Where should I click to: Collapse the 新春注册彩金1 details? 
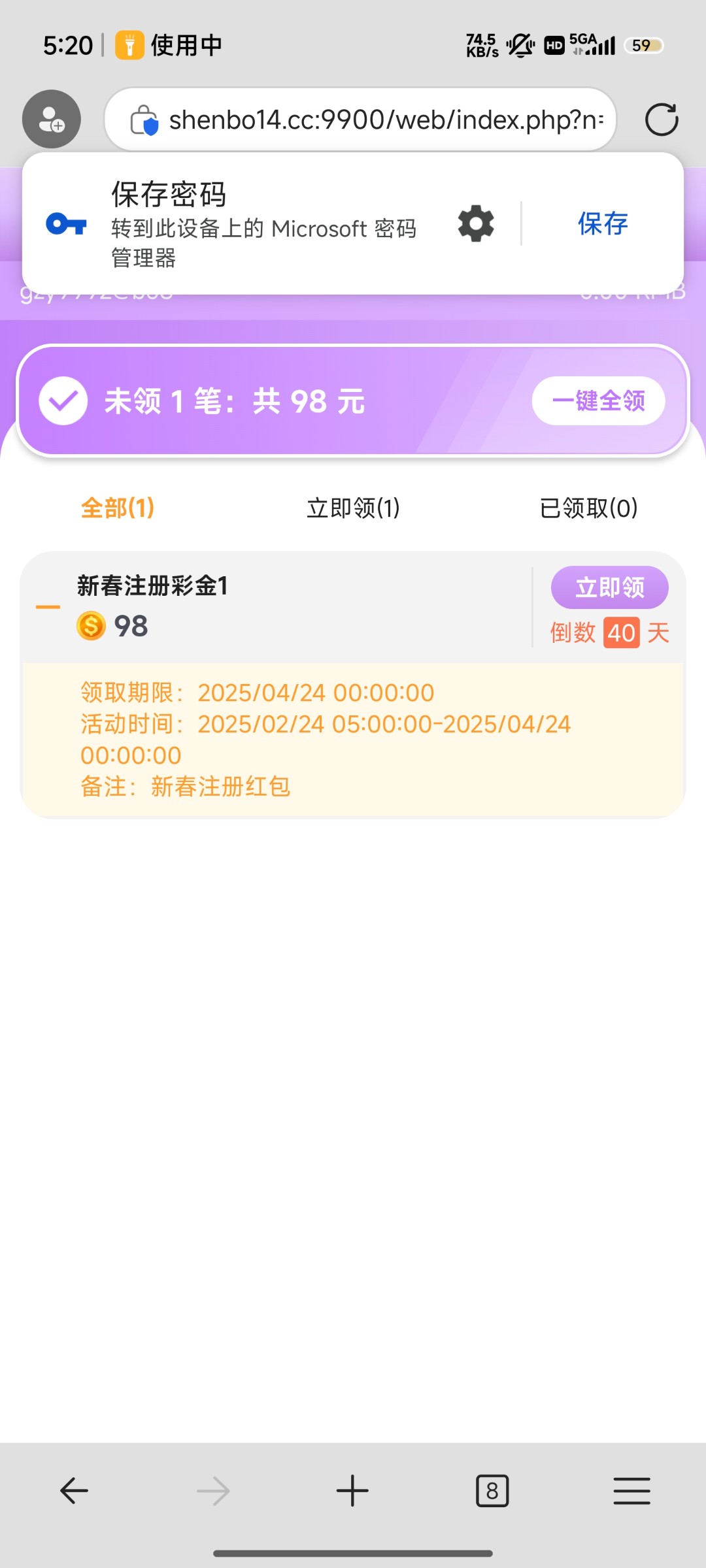click(x=48, y=607)
